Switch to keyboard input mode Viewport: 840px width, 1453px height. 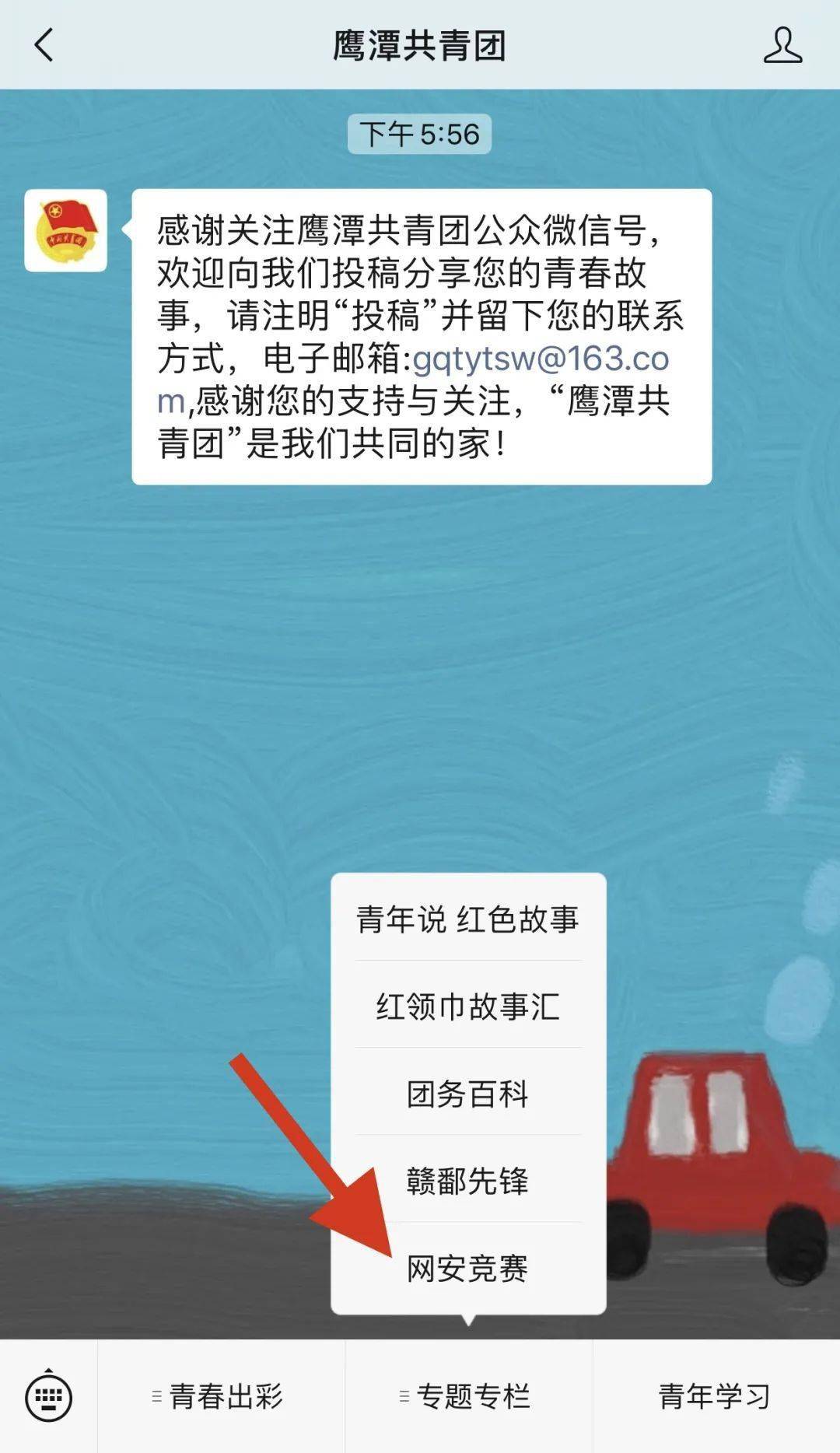tap(48, 1396)
